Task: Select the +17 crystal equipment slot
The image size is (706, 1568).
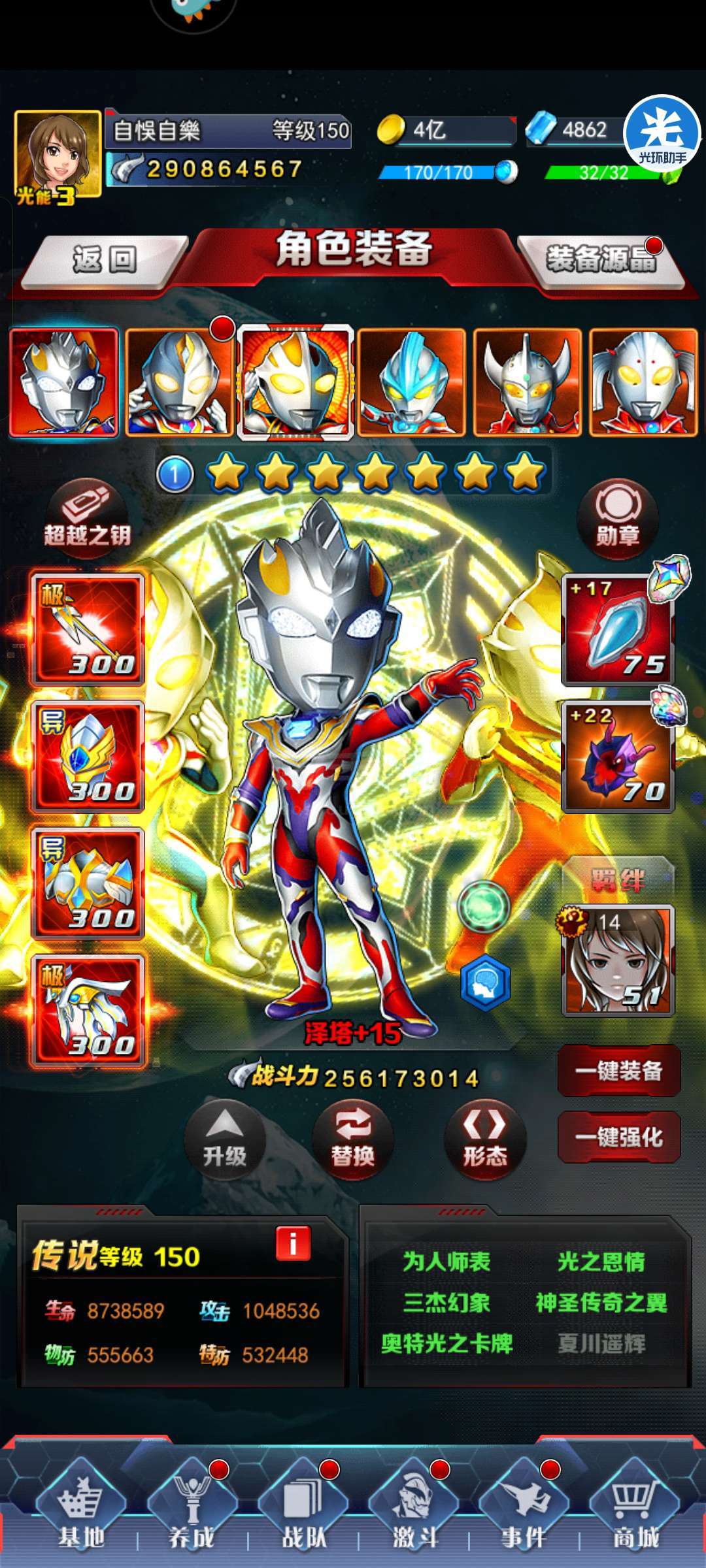Action: click(617, 630)
